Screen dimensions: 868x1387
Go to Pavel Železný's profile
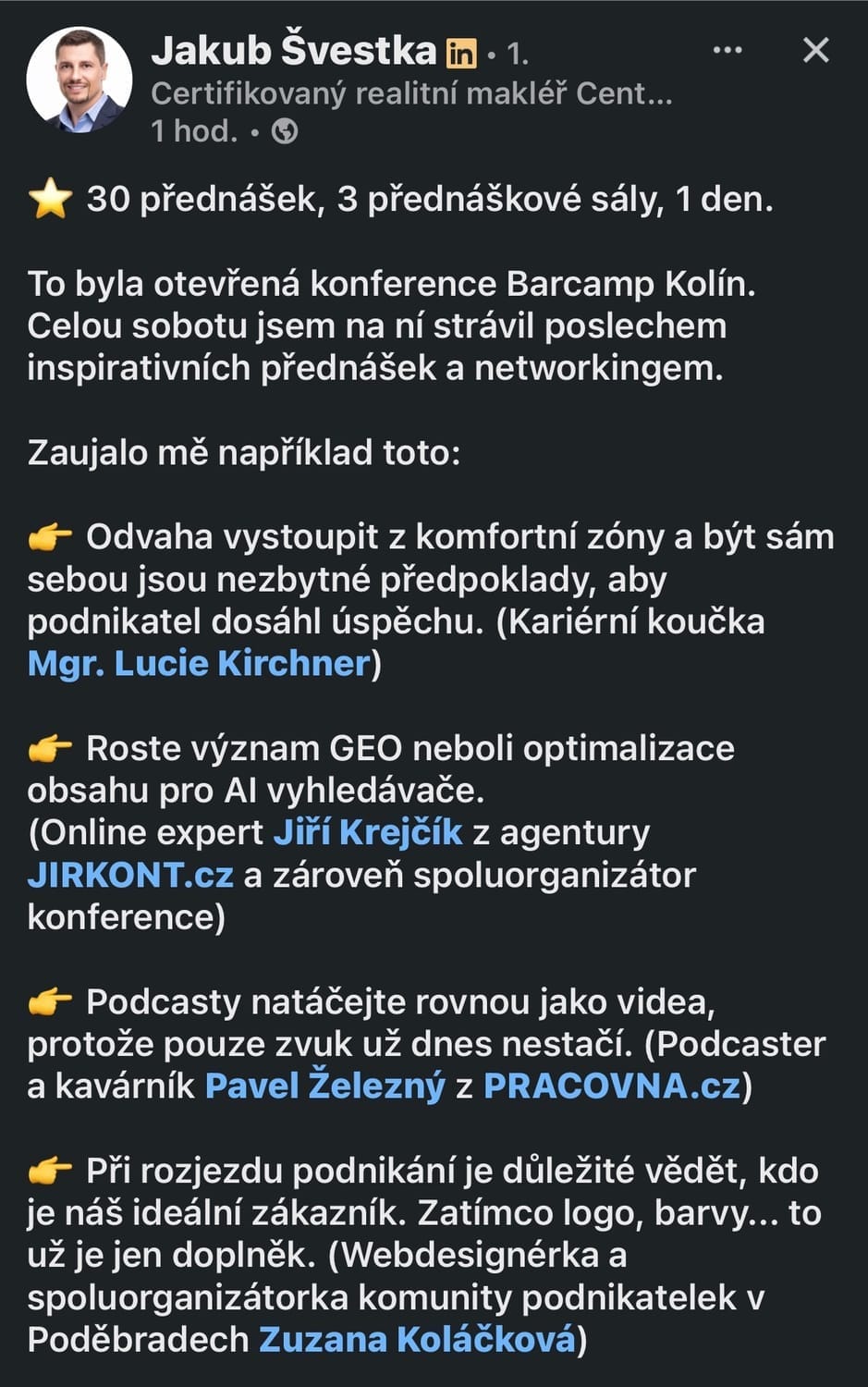point(324,1086)
